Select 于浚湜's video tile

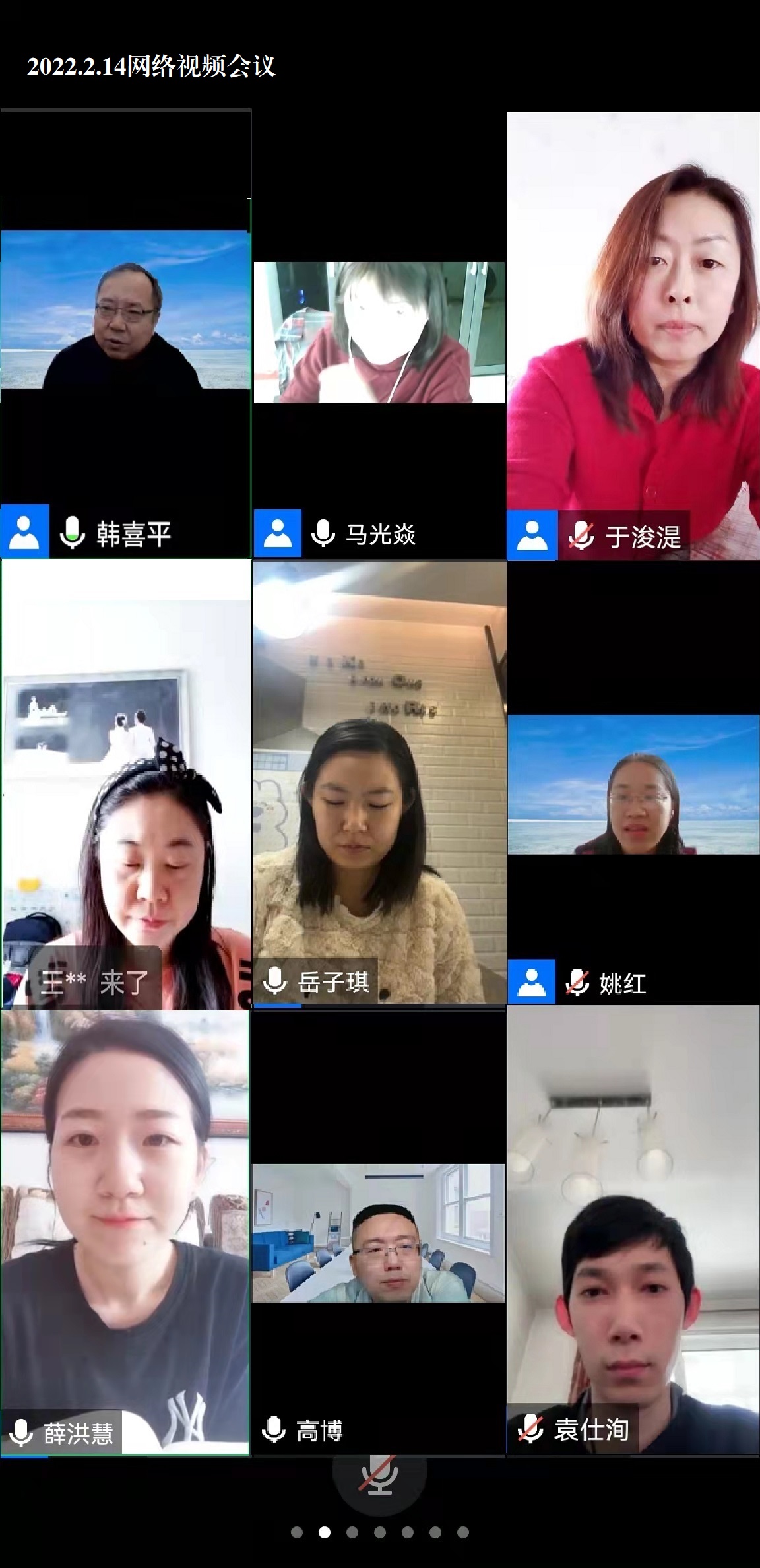(633, 335)
